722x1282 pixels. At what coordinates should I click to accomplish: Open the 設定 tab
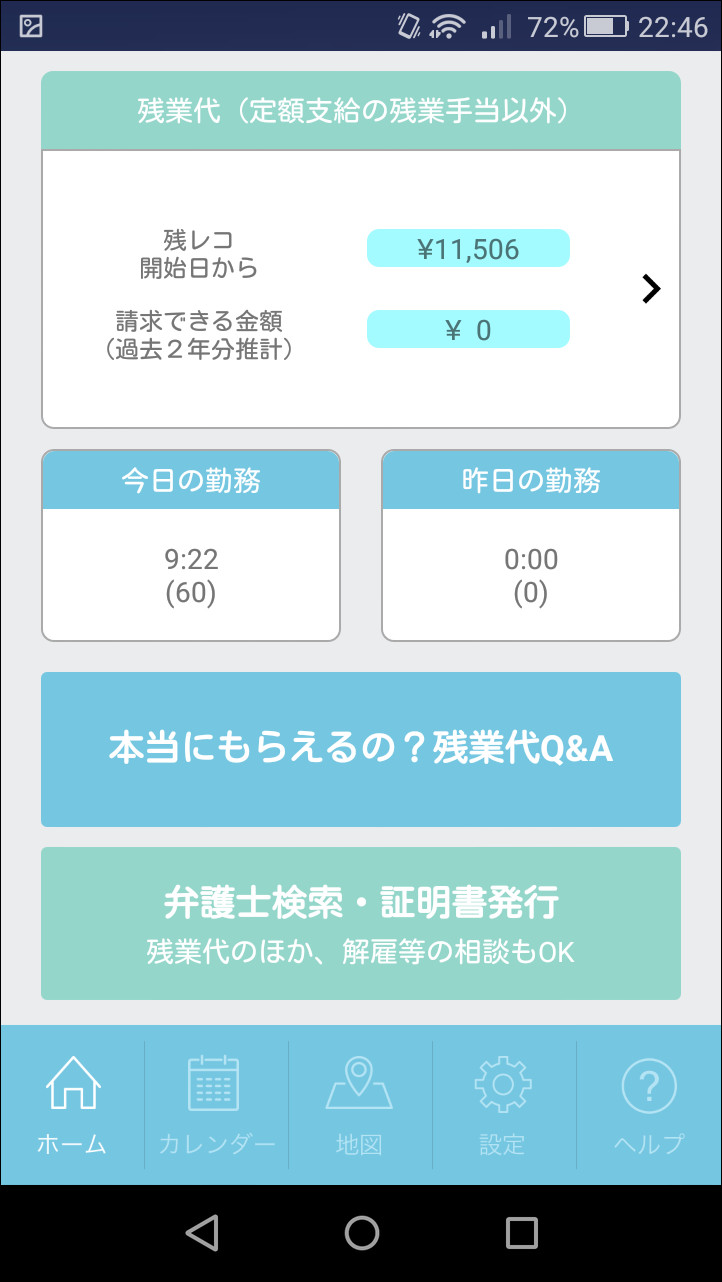pyautogui.click(x=504, y=1105)
